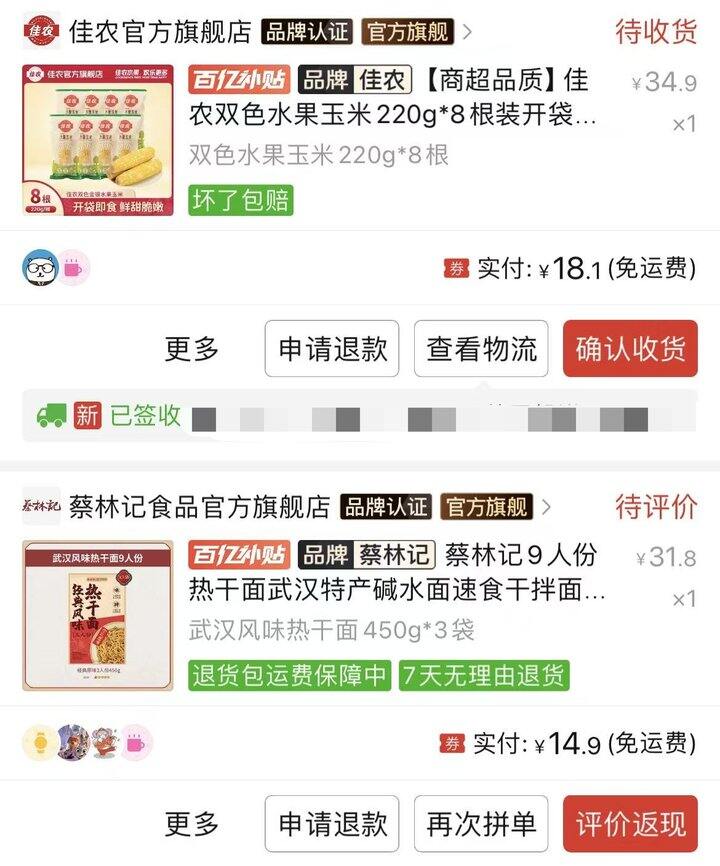Image resolution: width=720 pixels, height=866 pixels.
Task: Request refund for the 热干面 order
Action: pos(332,824)
